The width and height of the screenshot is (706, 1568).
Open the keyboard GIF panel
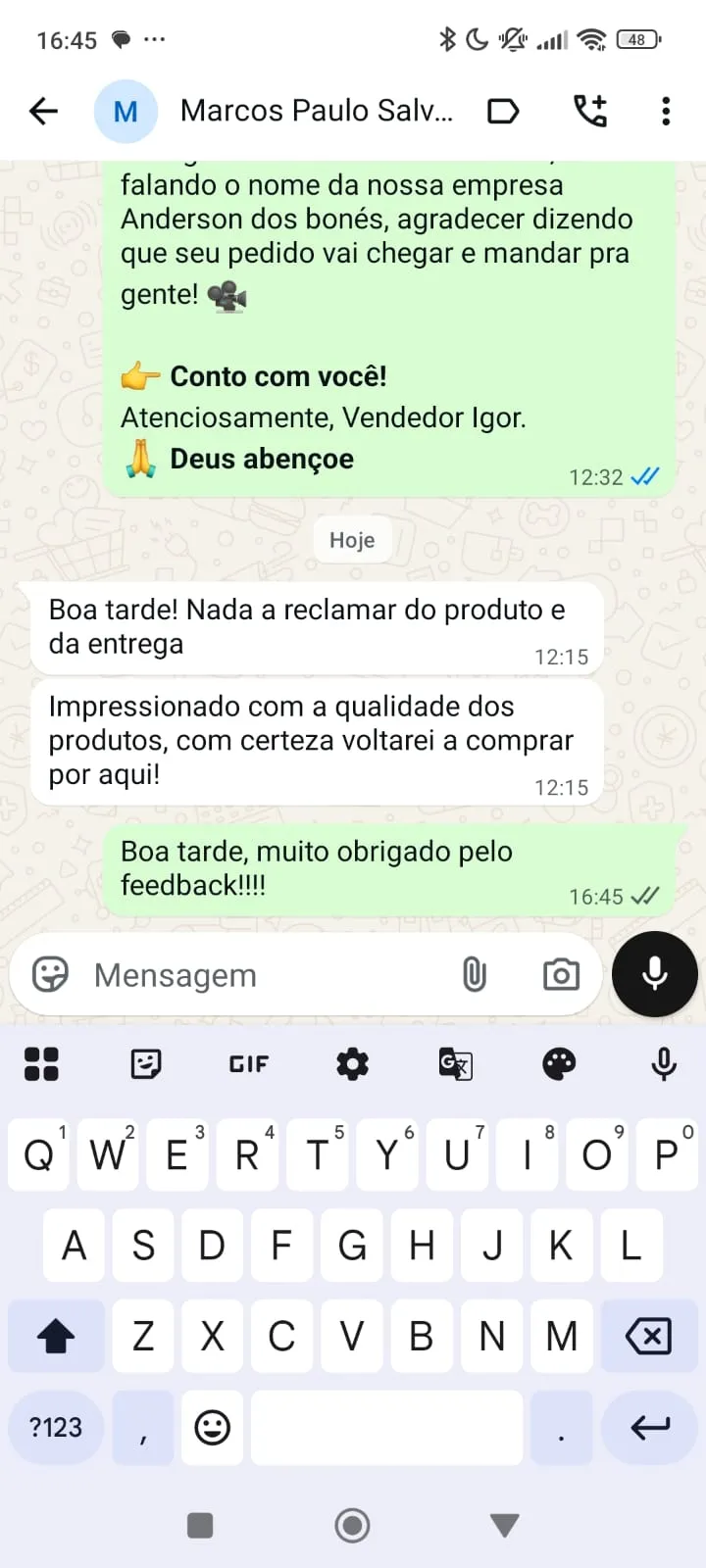[249, 1064]
